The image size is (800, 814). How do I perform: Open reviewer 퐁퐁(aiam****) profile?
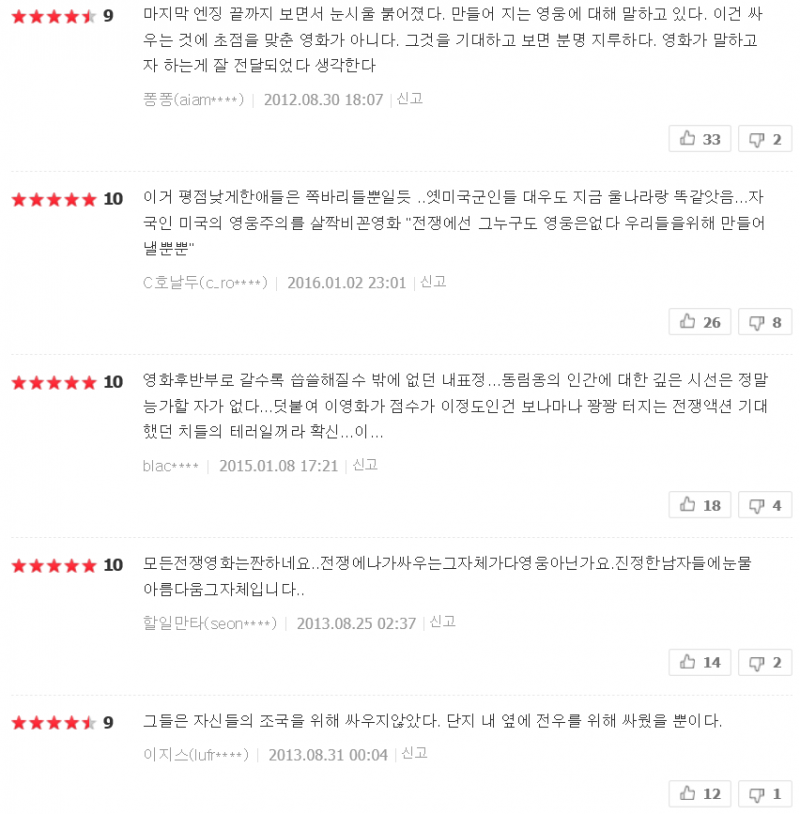click(193, 100)
